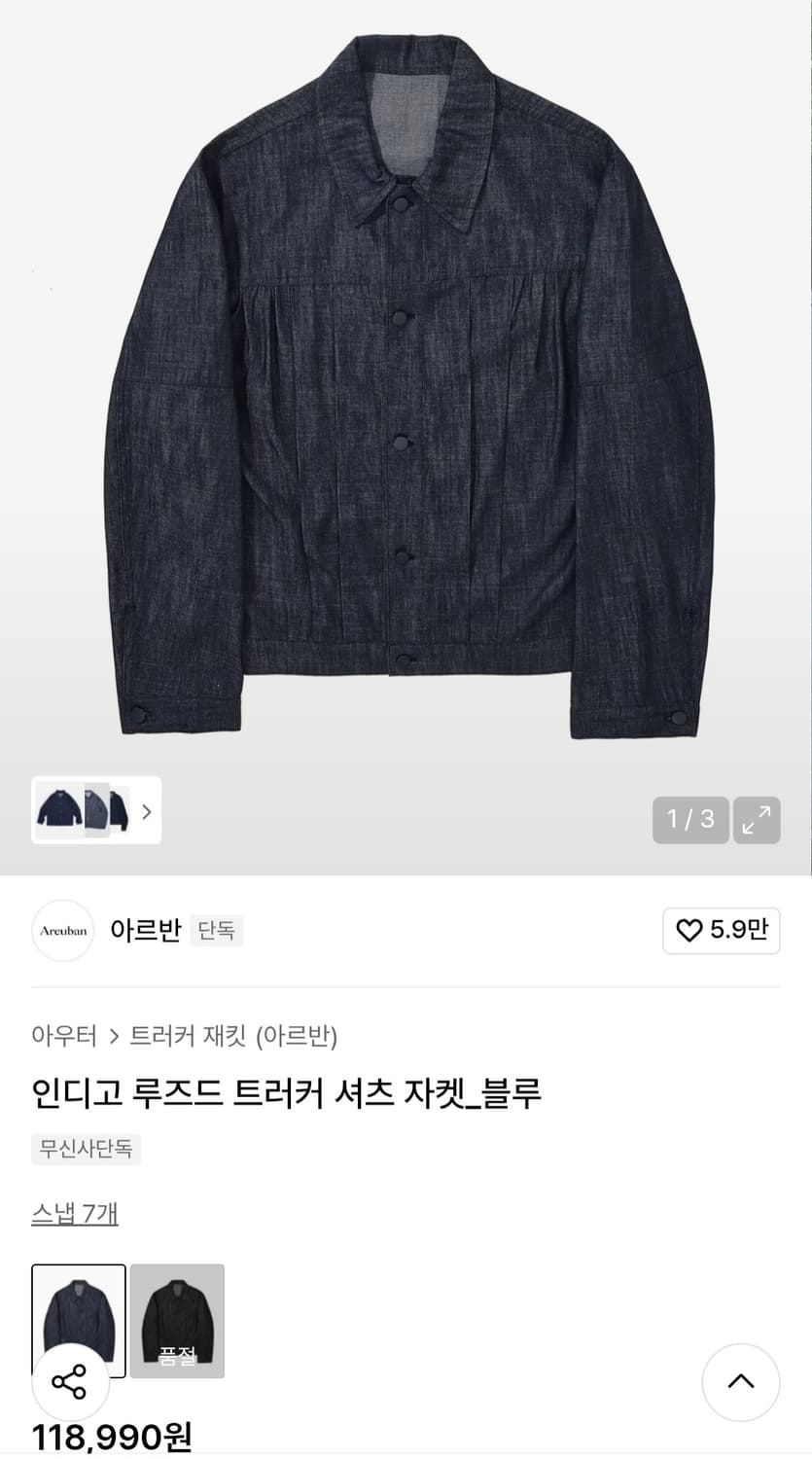This screenshot has width=812, height=1459.
Task: Tap the 1/3 image page indicator
Action: (x=690, y=820)
